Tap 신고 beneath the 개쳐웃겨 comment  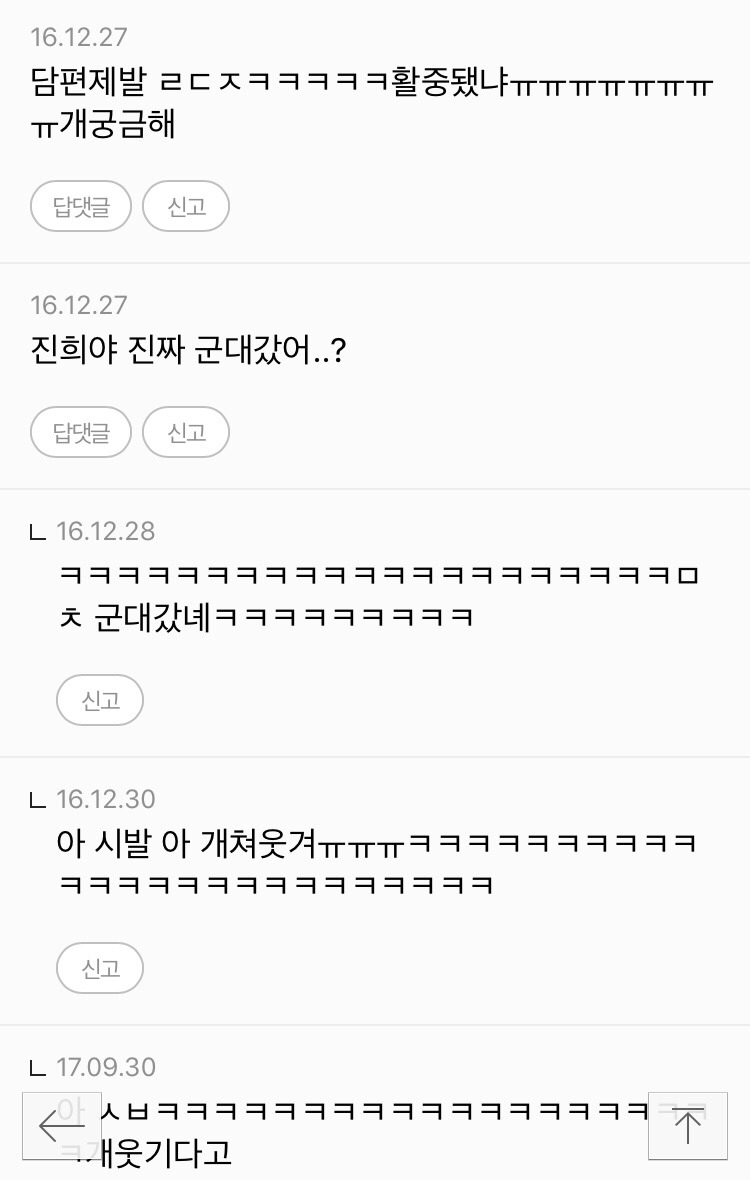[x=99, y=967]
